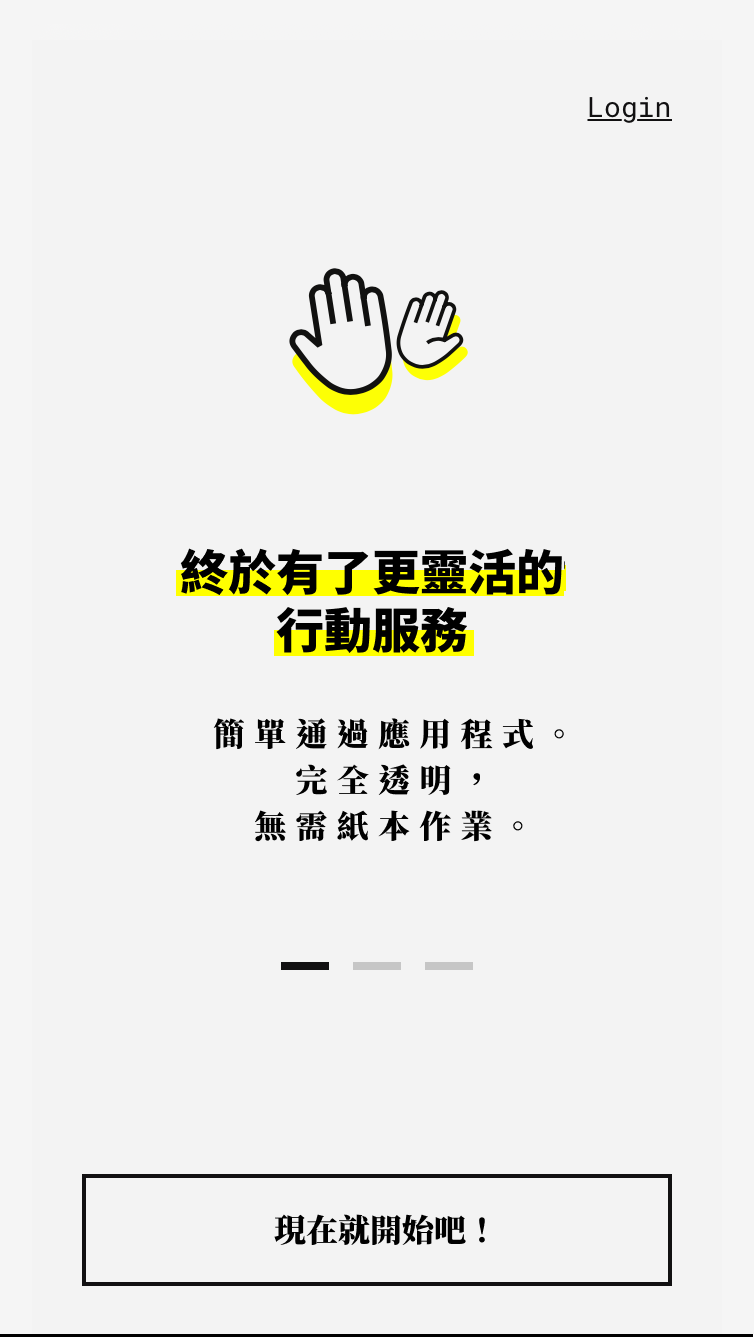Jump to the third onboarding page indicator
Viewport: 754px width, 1337px height.
coord(449,966)
